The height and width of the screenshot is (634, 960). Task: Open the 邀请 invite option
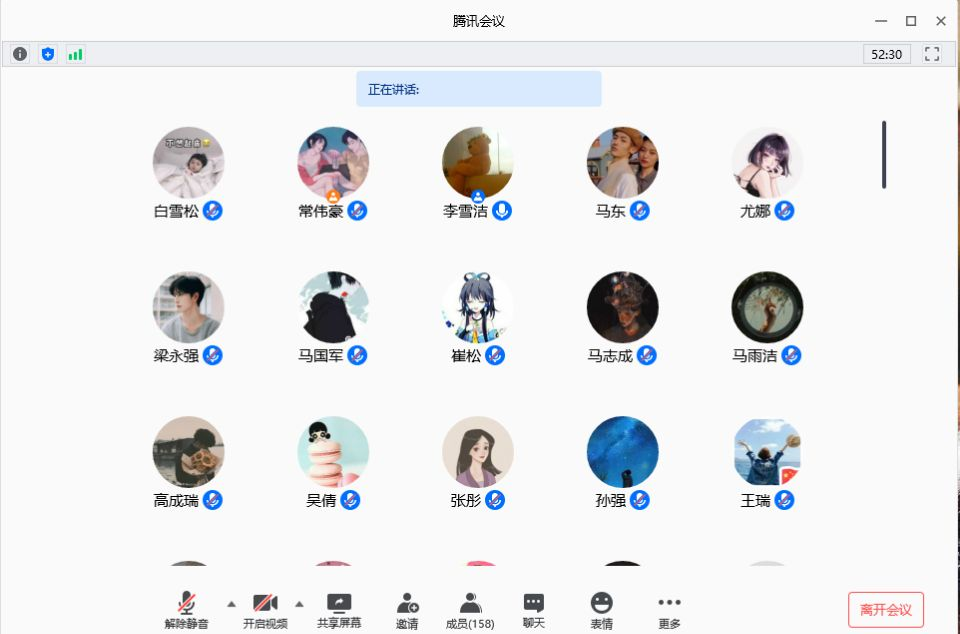(x=407, y=610)
